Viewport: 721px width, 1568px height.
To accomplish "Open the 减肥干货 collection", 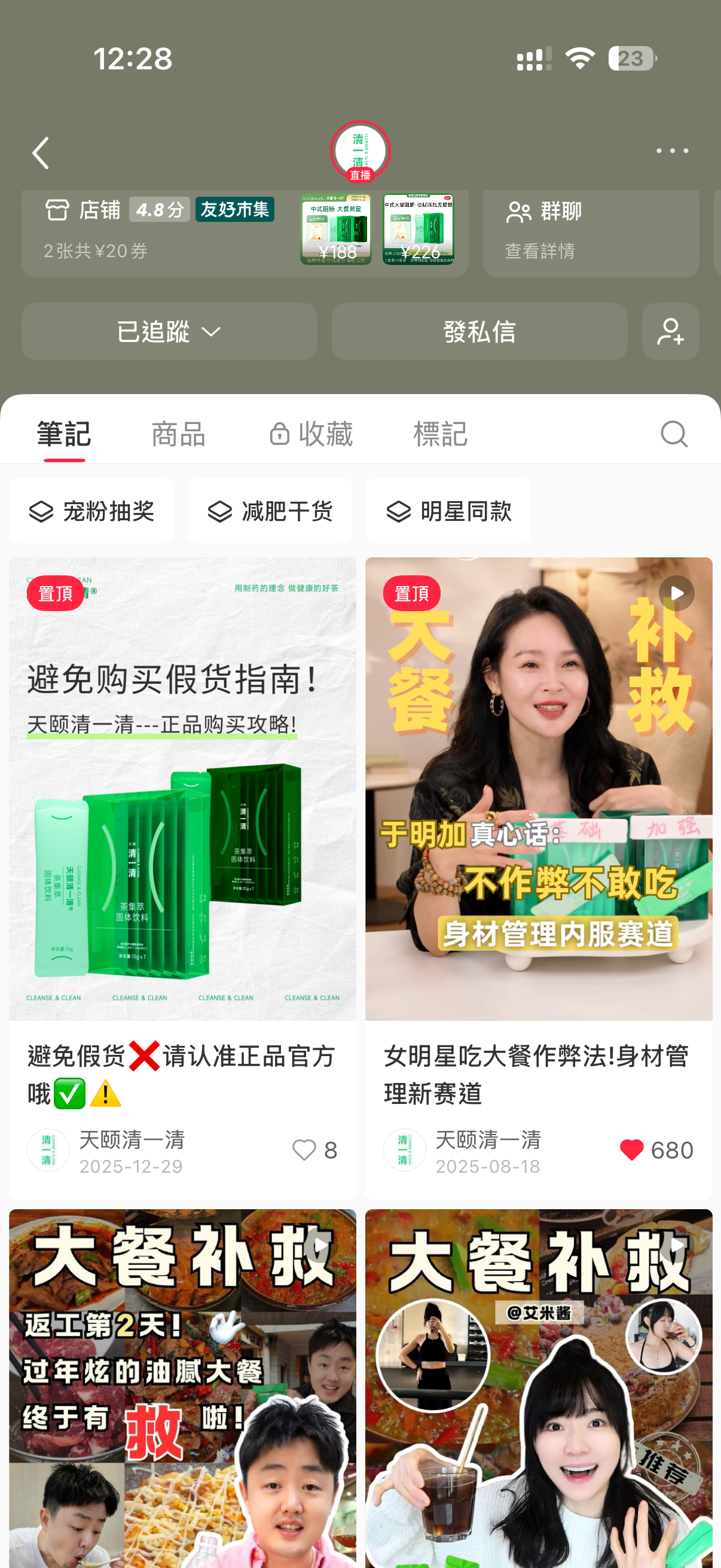I will [x=270, y=511].
